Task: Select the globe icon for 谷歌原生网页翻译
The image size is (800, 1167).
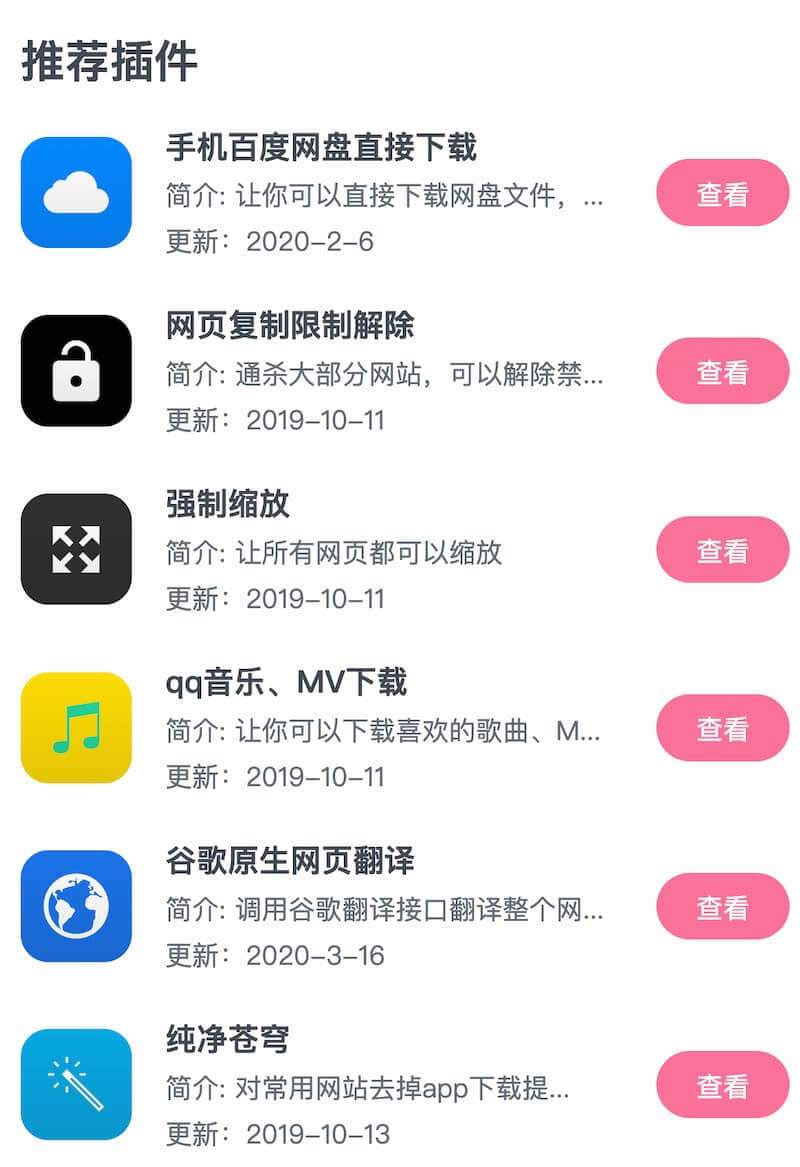Action: (76, 906)
